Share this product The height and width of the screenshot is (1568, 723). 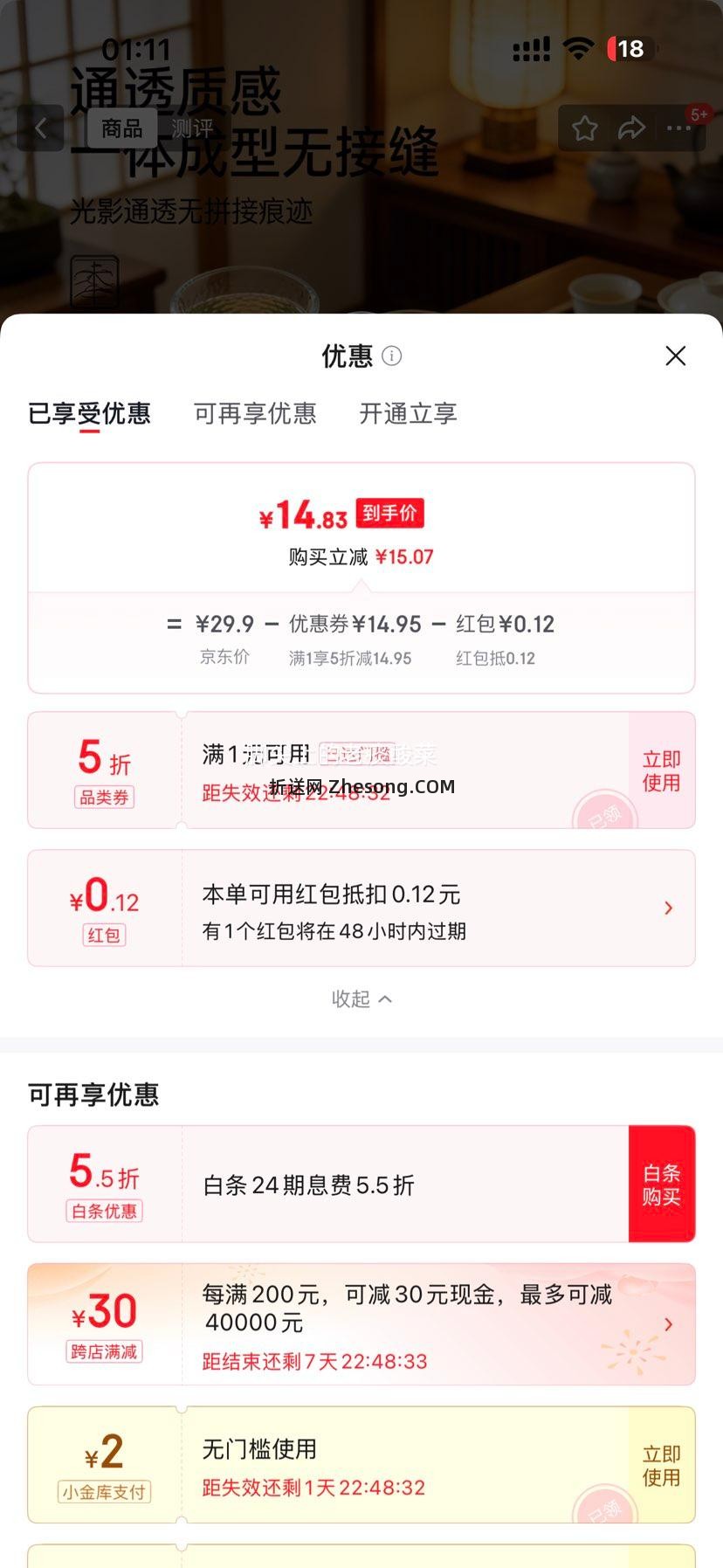pyautogui.click(x=631, y=128)
